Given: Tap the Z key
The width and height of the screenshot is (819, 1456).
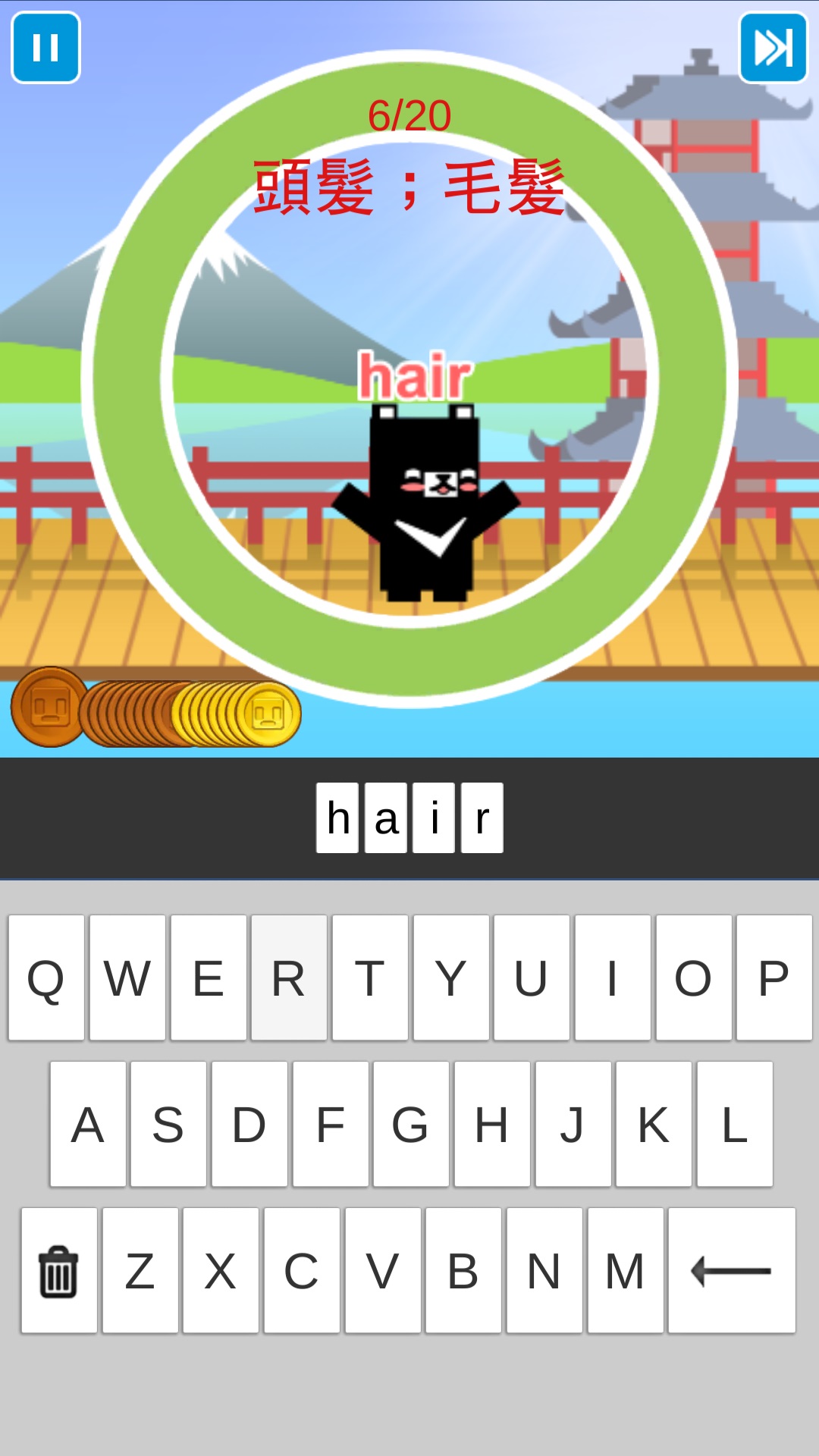Looking at the screenshot, I should pyautogui.click(x=140, y=1270).
